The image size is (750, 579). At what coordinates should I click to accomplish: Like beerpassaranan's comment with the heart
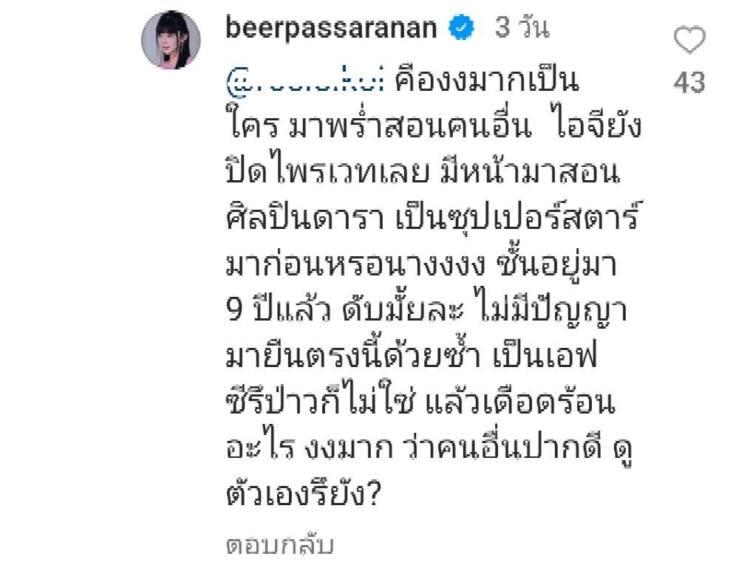(x=690, y=40)
